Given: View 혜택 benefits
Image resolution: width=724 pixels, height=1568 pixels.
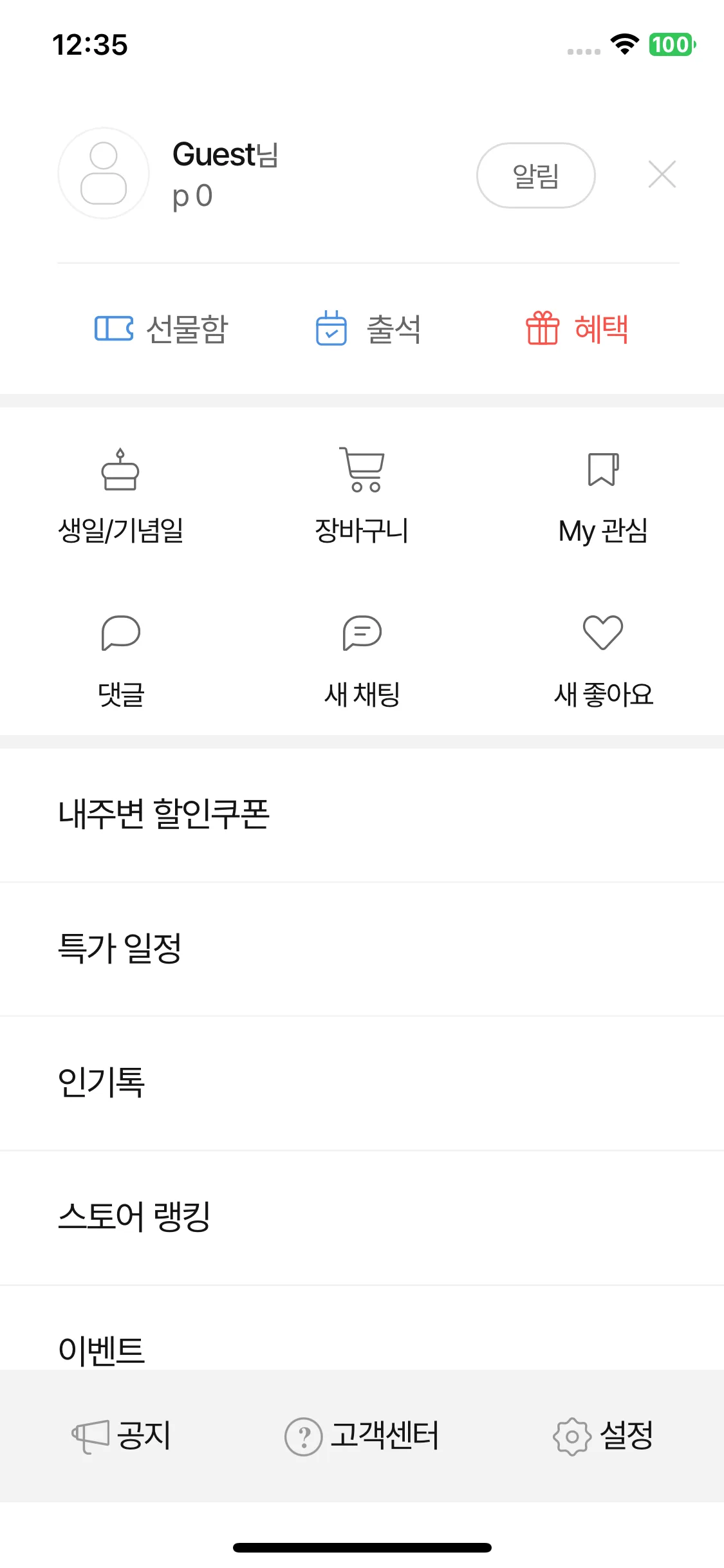Looking at the screenshot, I should [x=577, y=329].
